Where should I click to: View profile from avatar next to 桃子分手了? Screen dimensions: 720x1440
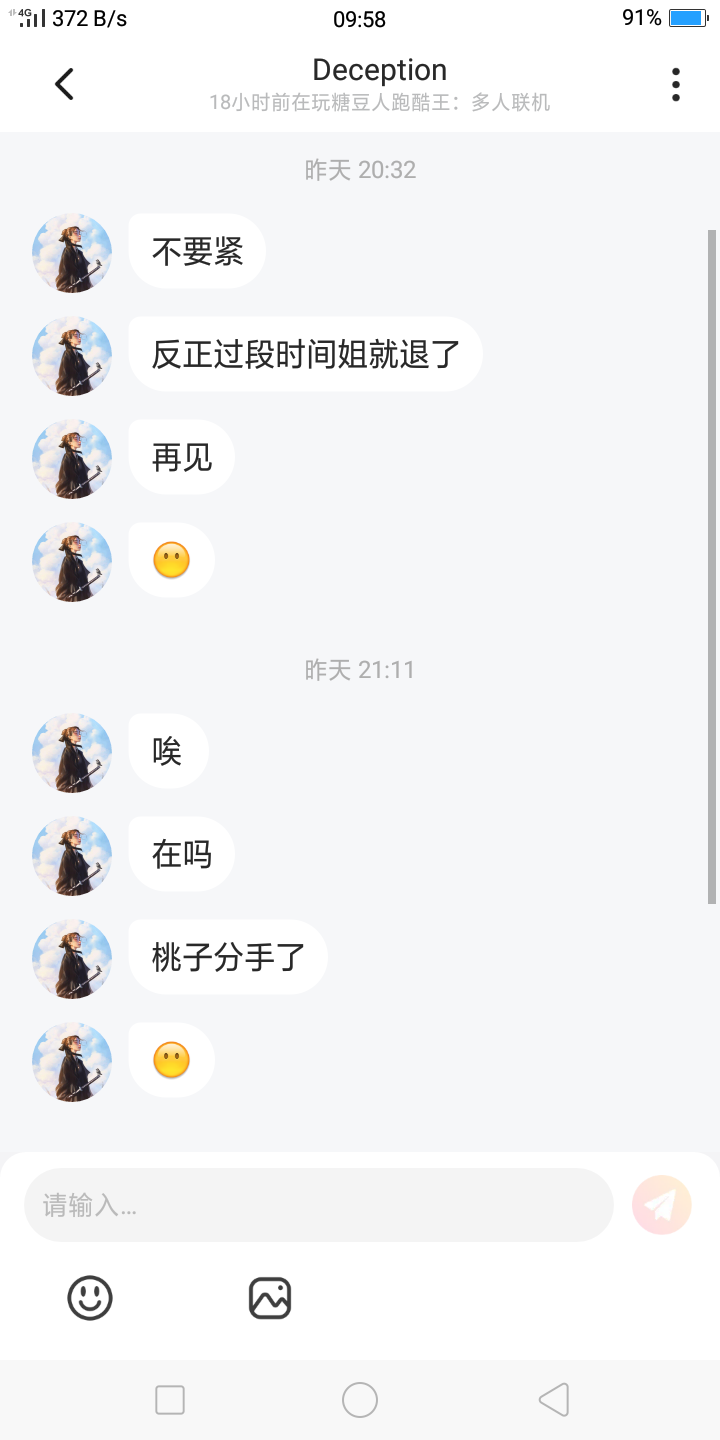click(x=72, y=959)
